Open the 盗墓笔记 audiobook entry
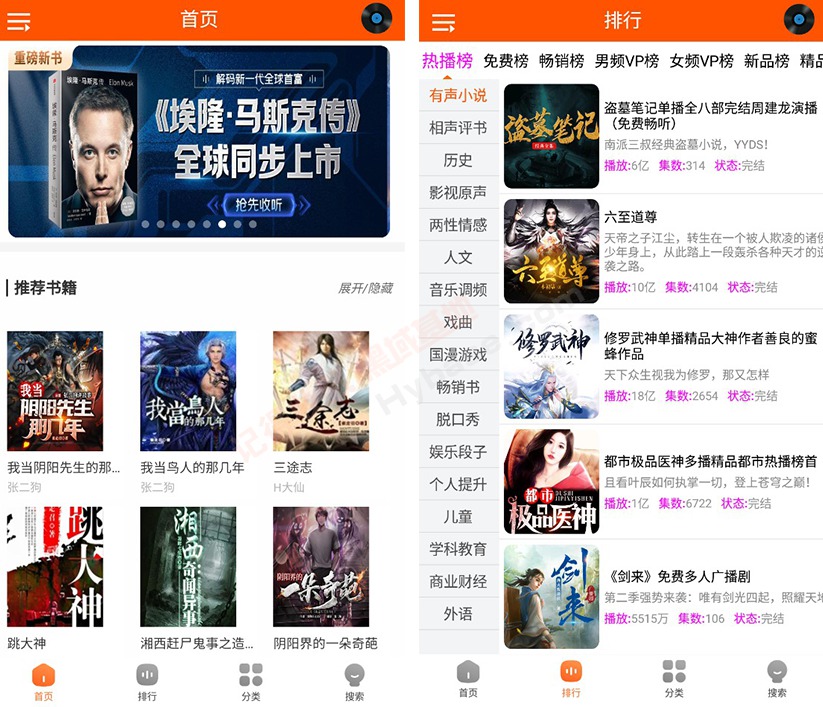Screen dimensions: 823x707 (x=660, y=135)
